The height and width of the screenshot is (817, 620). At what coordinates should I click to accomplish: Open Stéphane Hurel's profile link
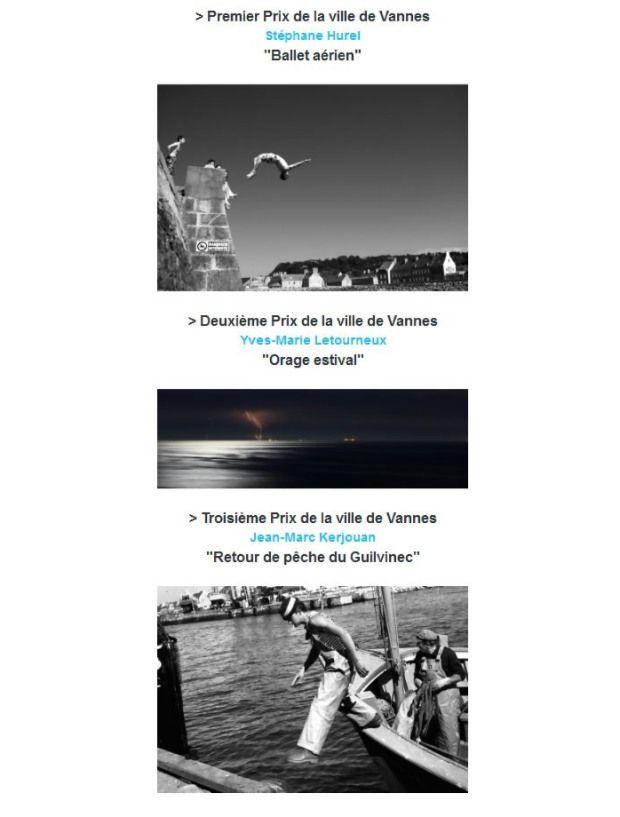click(312, 36)
